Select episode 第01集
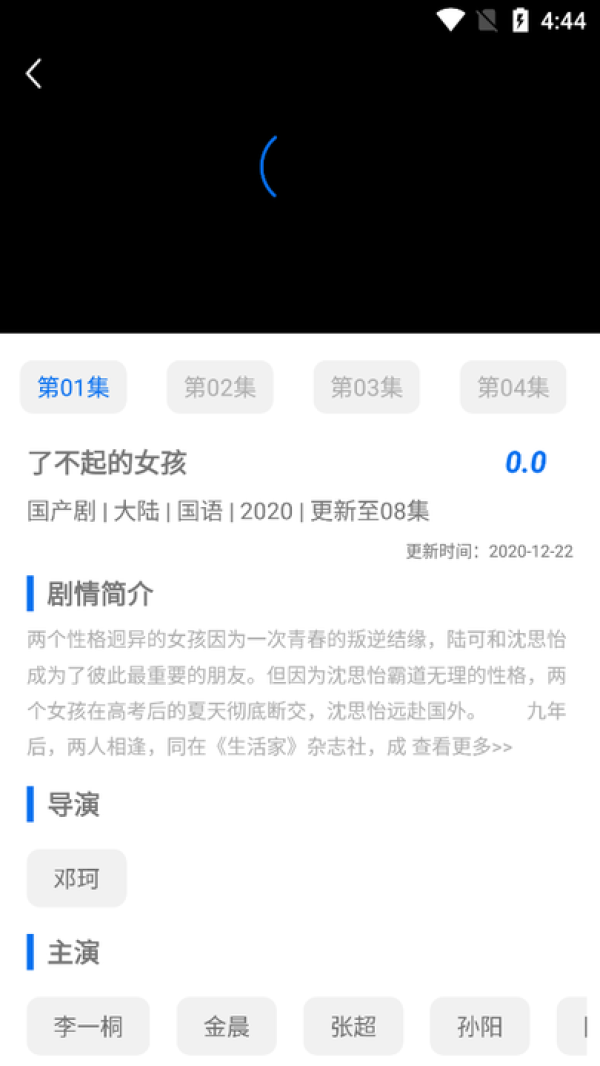The height and width of the screenshot is (1066, 600). tap(73, 387)
